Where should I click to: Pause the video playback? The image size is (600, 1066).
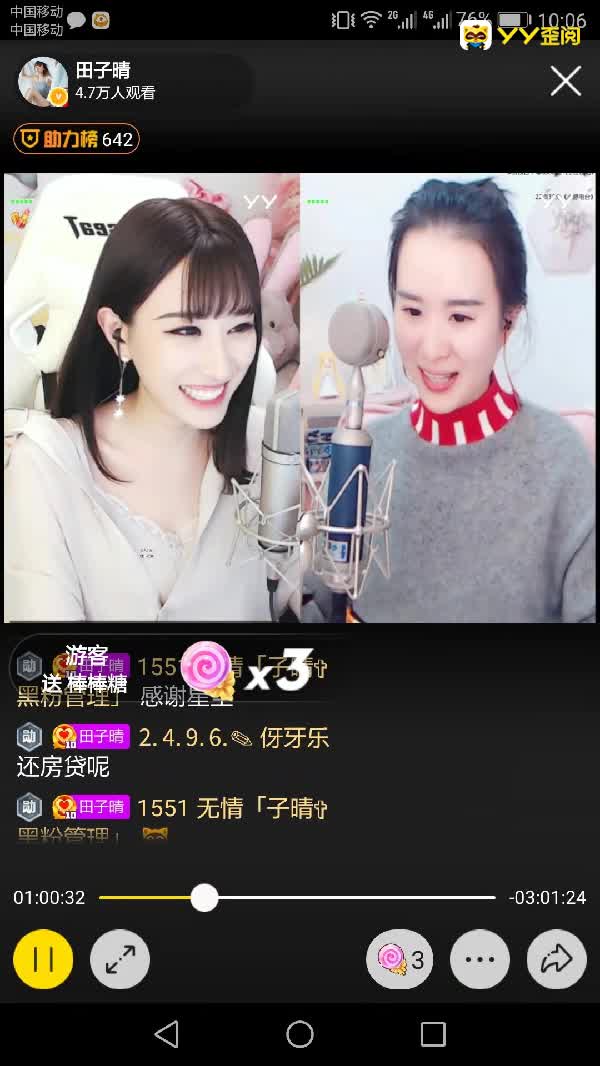[x=43, y=960]
